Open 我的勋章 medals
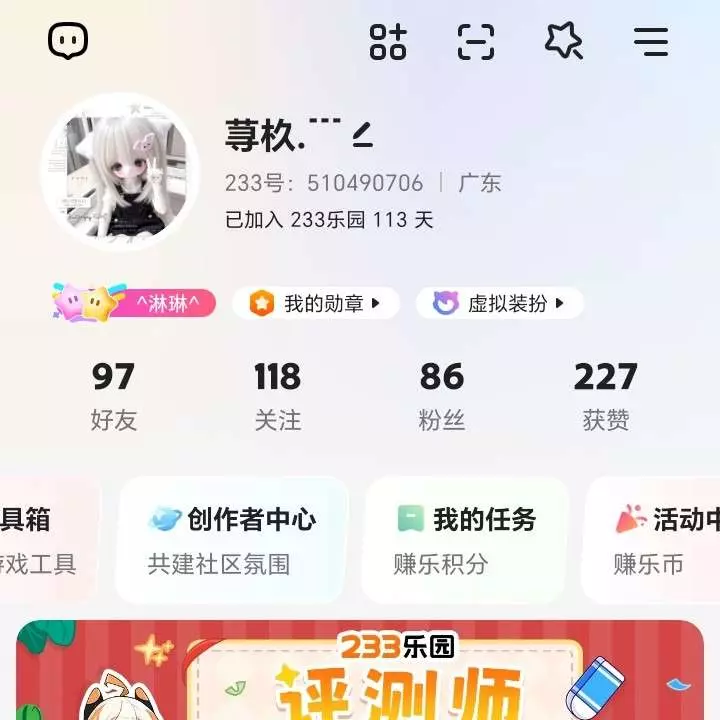This screenshot has width=720, height=720. [x=316, y=303]
